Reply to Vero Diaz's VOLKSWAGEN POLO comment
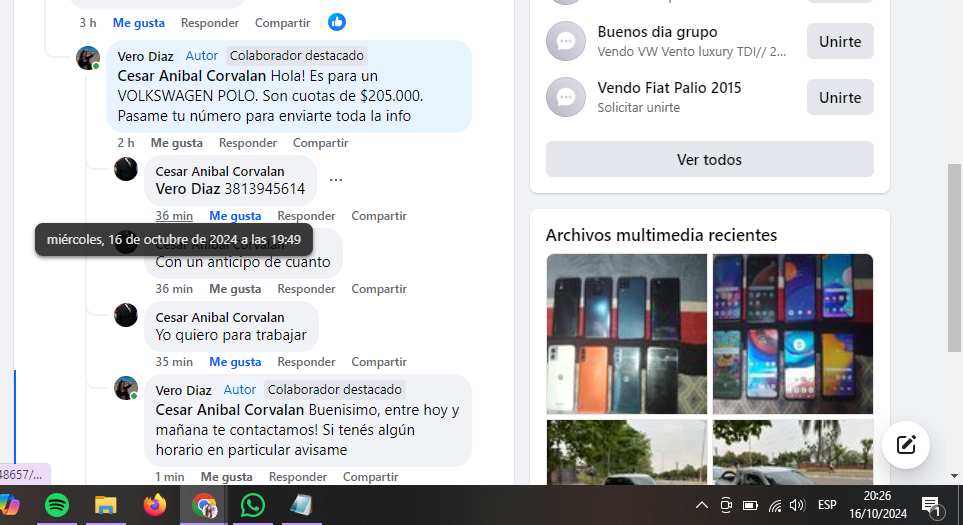The width and height of the screenshot is (963, 525). 248,143
